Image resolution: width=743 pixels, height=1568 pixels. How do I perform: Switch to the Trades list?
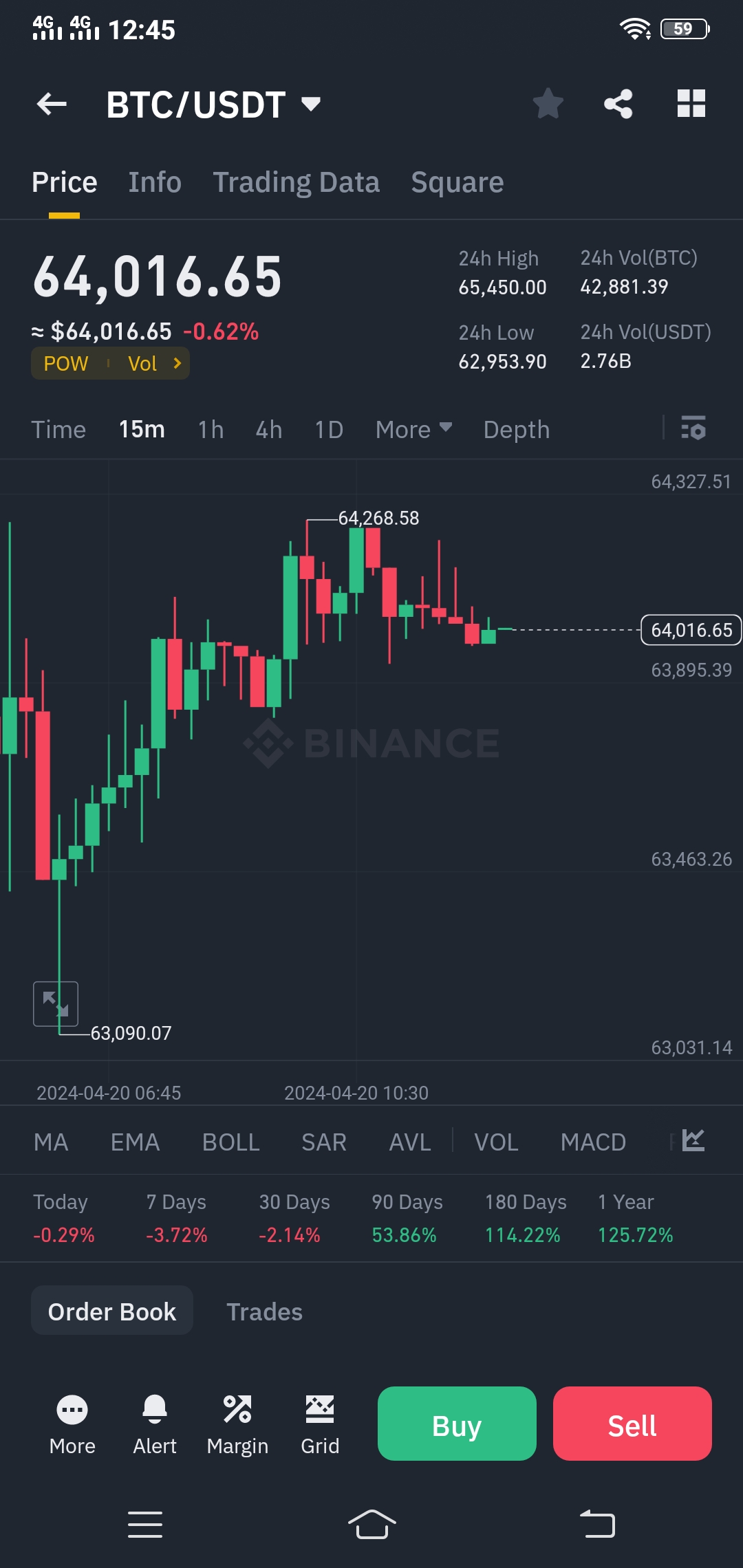[264, 1312]
